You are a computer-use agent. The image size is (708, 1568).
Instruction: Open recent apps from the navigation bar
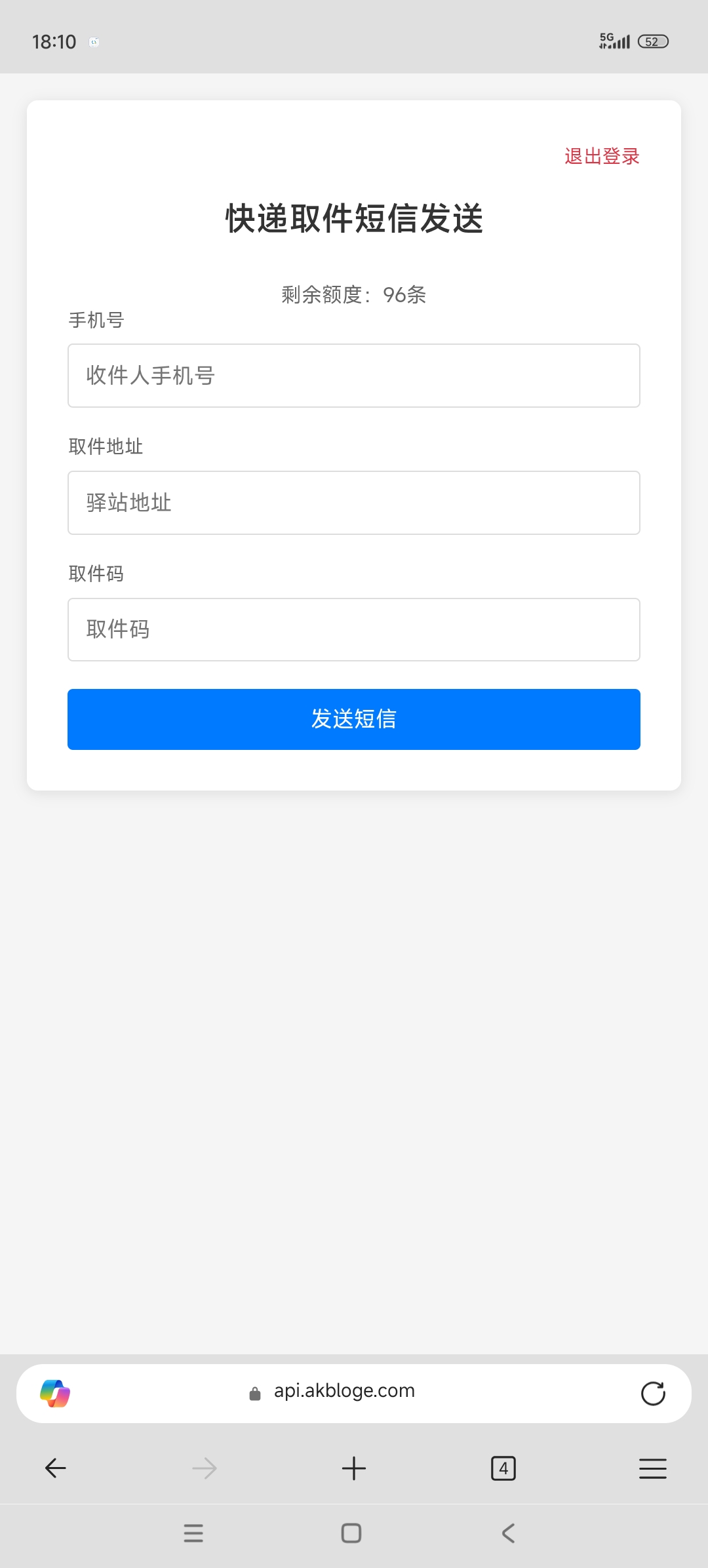[x=193, y=1532]
